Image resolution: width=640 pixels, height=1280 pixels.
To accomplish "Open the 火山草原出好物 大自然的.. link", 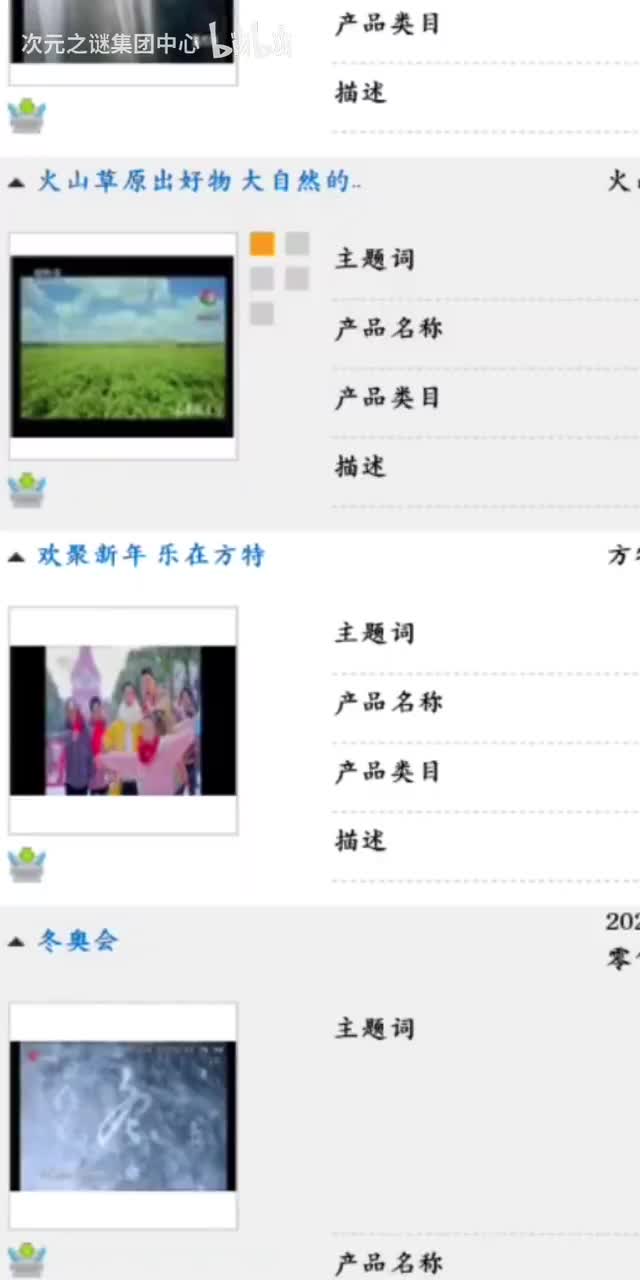I will coord(198,182).
